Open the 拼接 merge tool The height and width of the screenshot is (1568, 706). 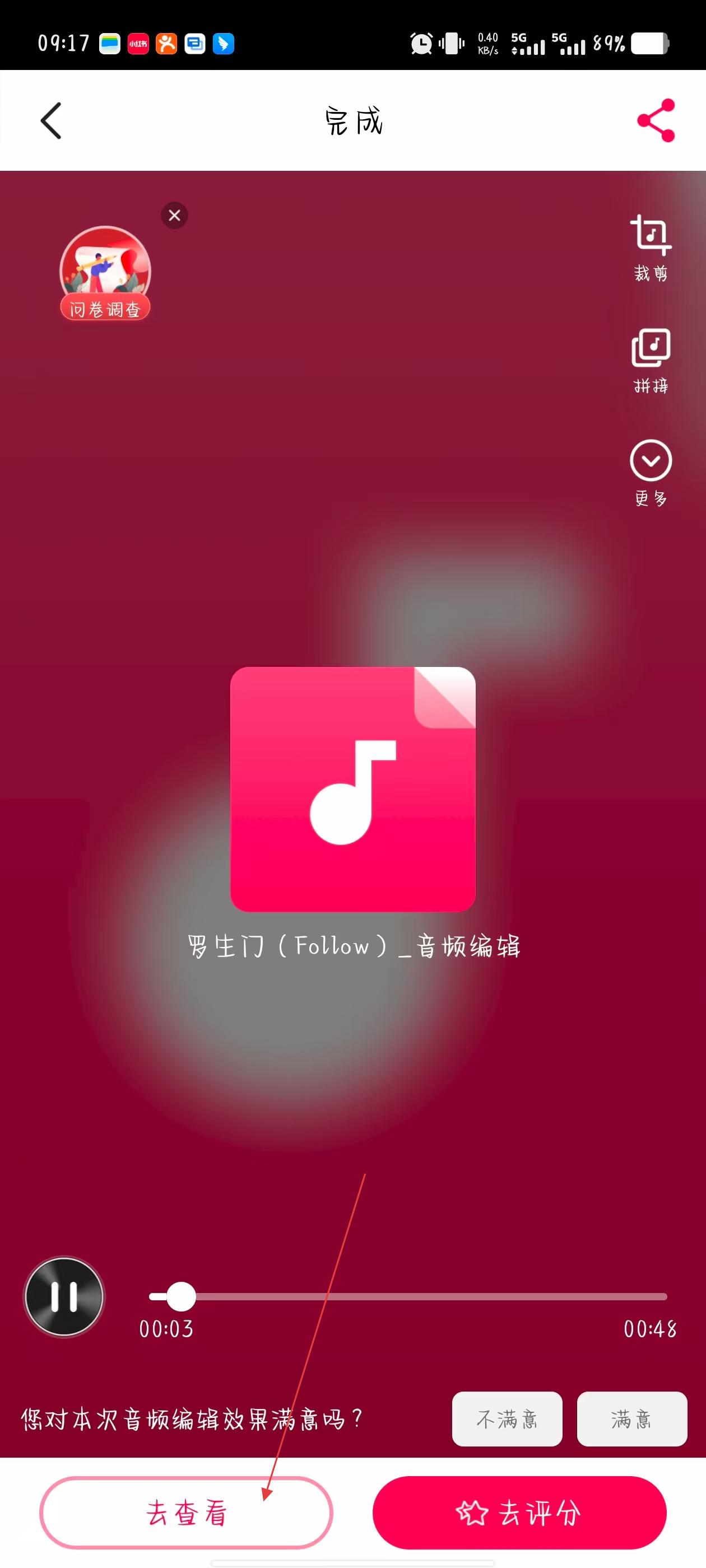click(x=651, y=360)
